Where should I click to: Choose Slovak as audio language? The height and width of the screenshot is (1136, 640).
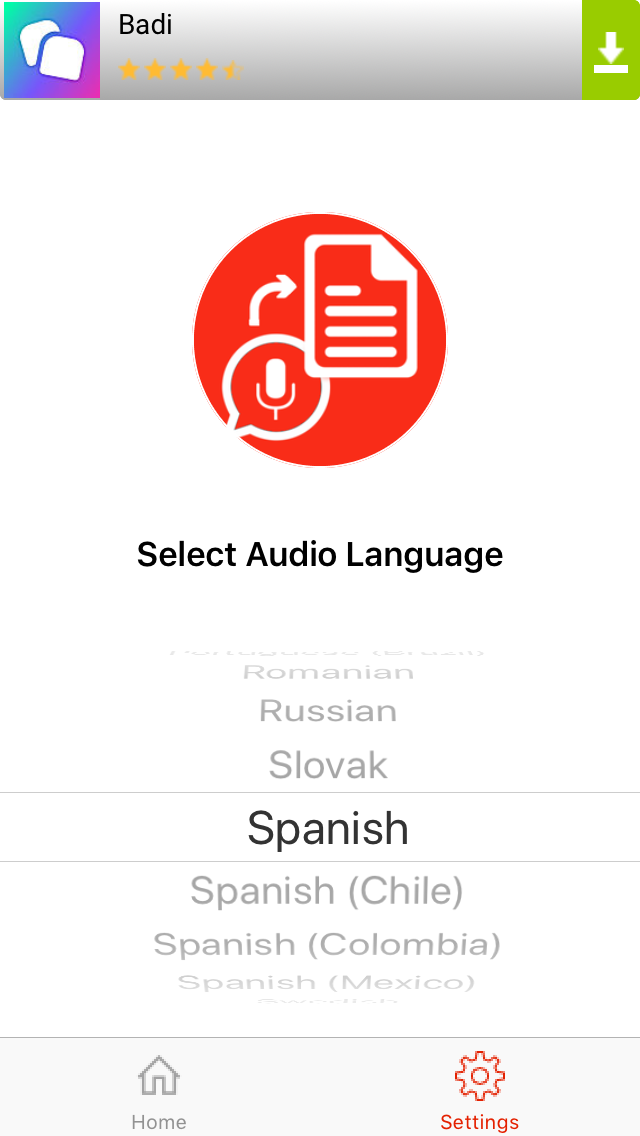click(x=328, y=765)
